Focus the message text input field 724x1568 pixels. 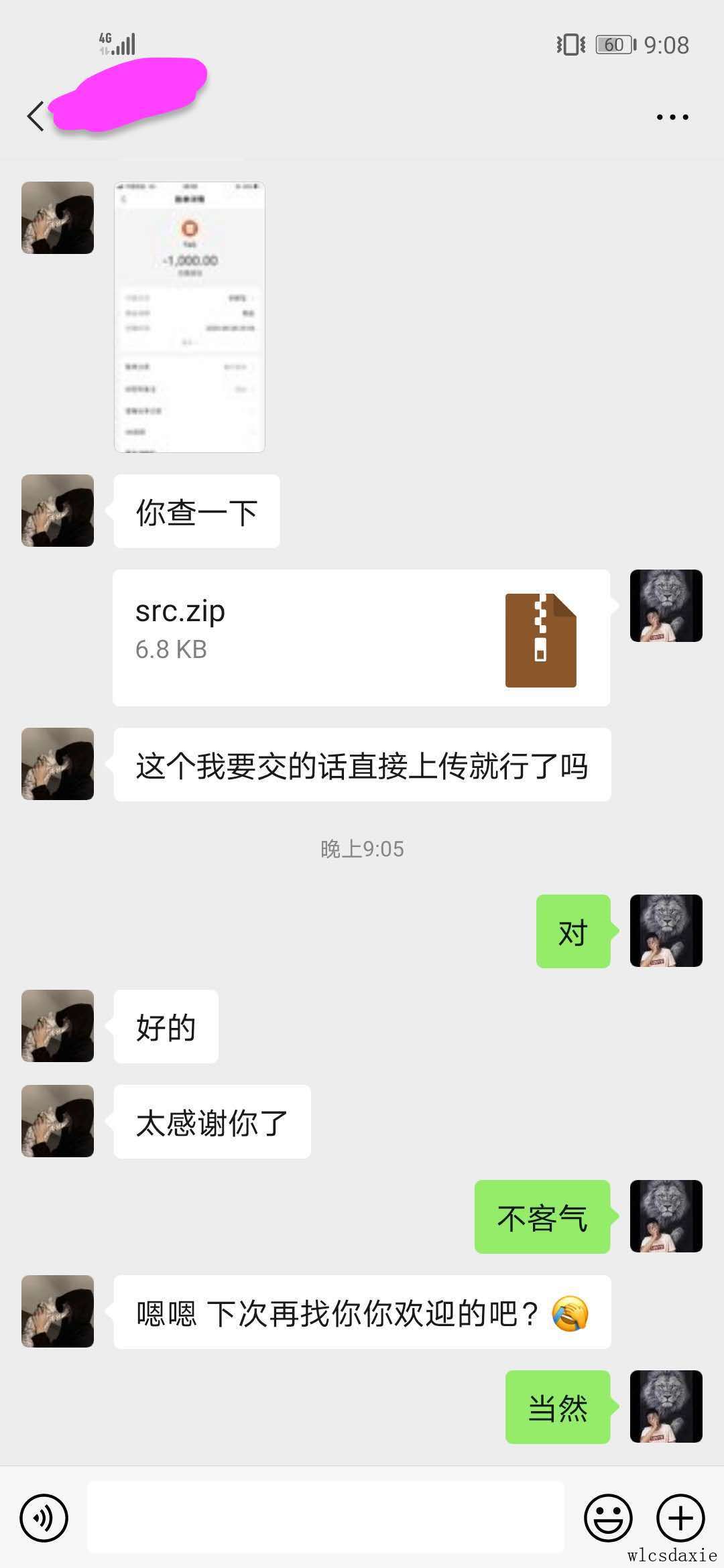(x=326, y=1518)
